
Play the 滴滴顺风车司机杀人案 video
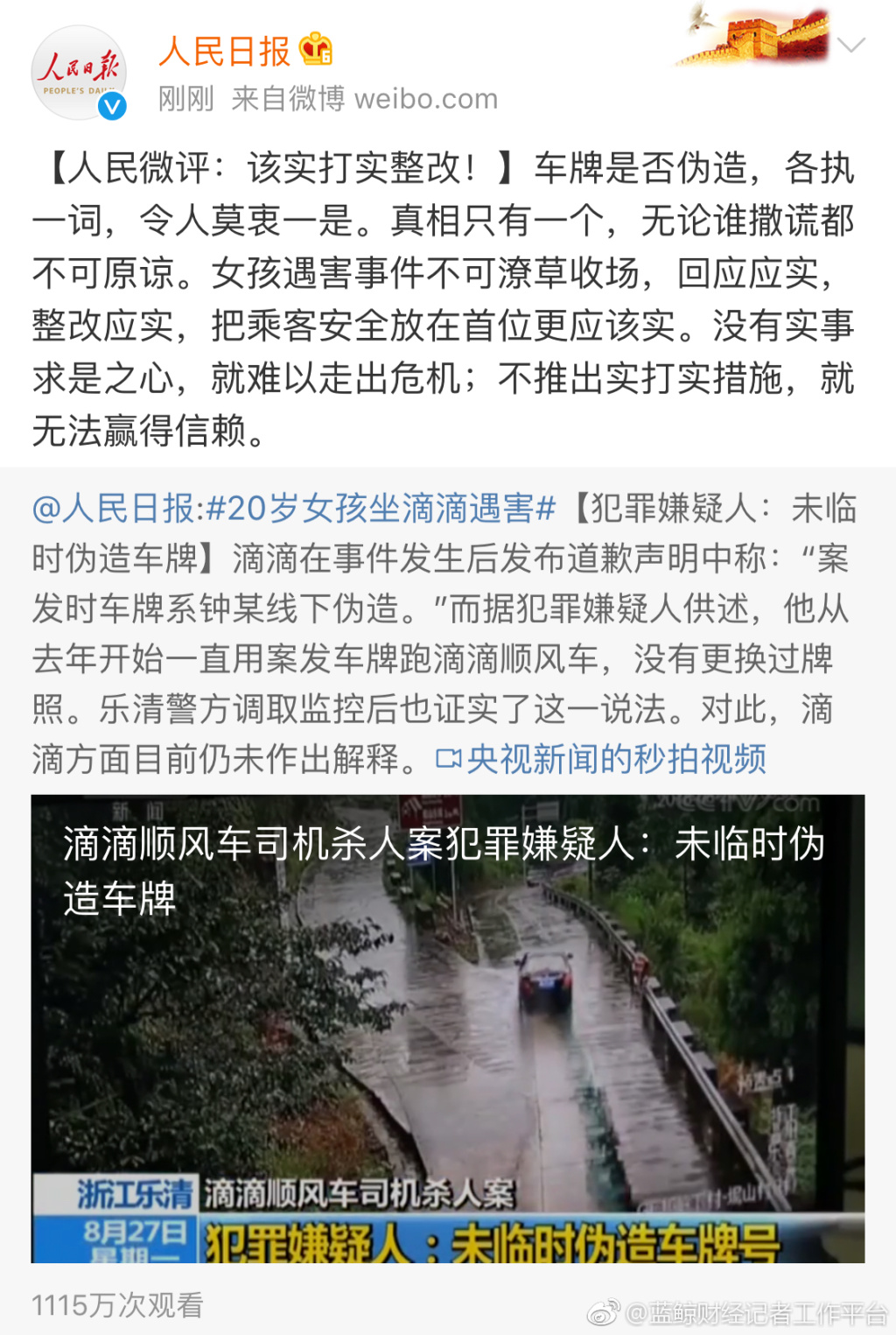coord(447,1028)
